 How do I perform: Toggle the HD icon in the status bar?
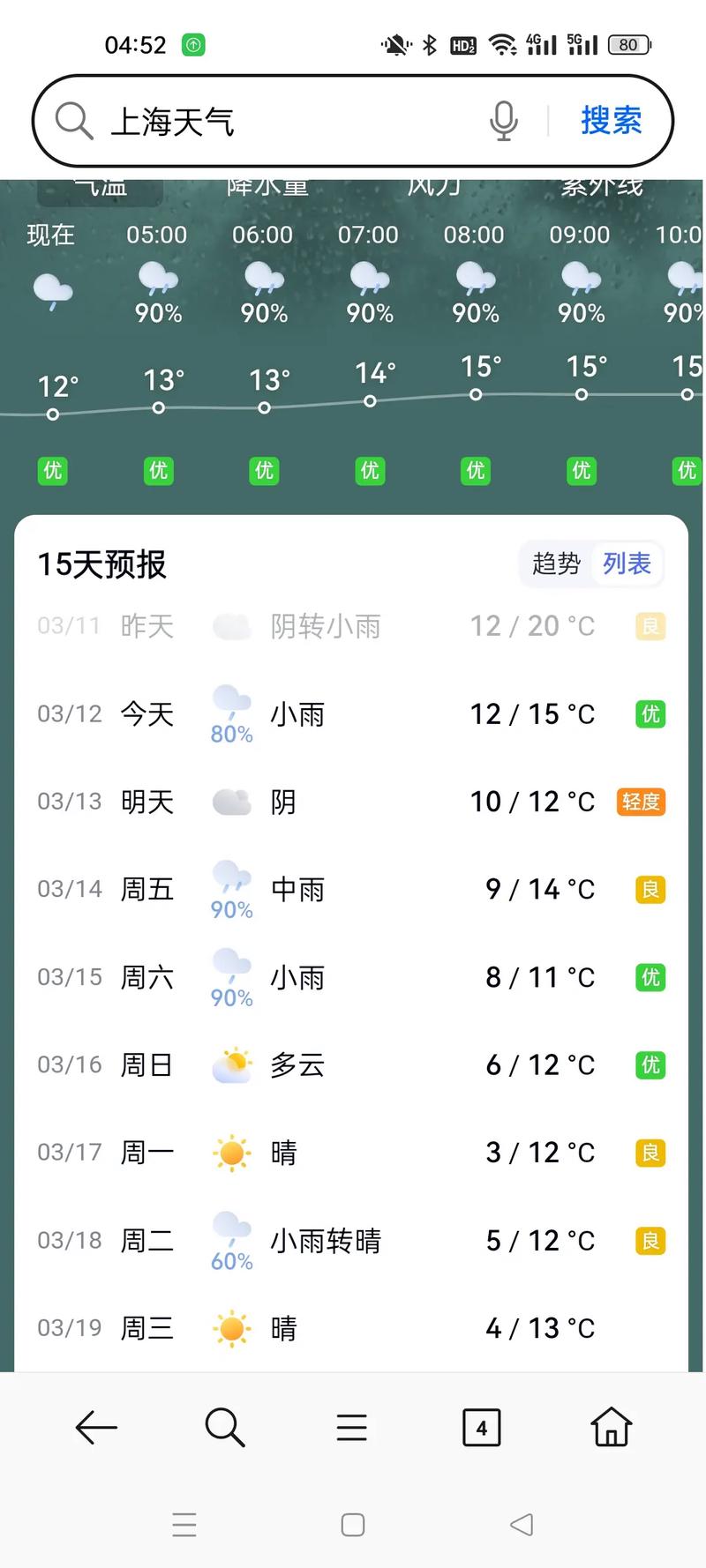pos(462,44)
